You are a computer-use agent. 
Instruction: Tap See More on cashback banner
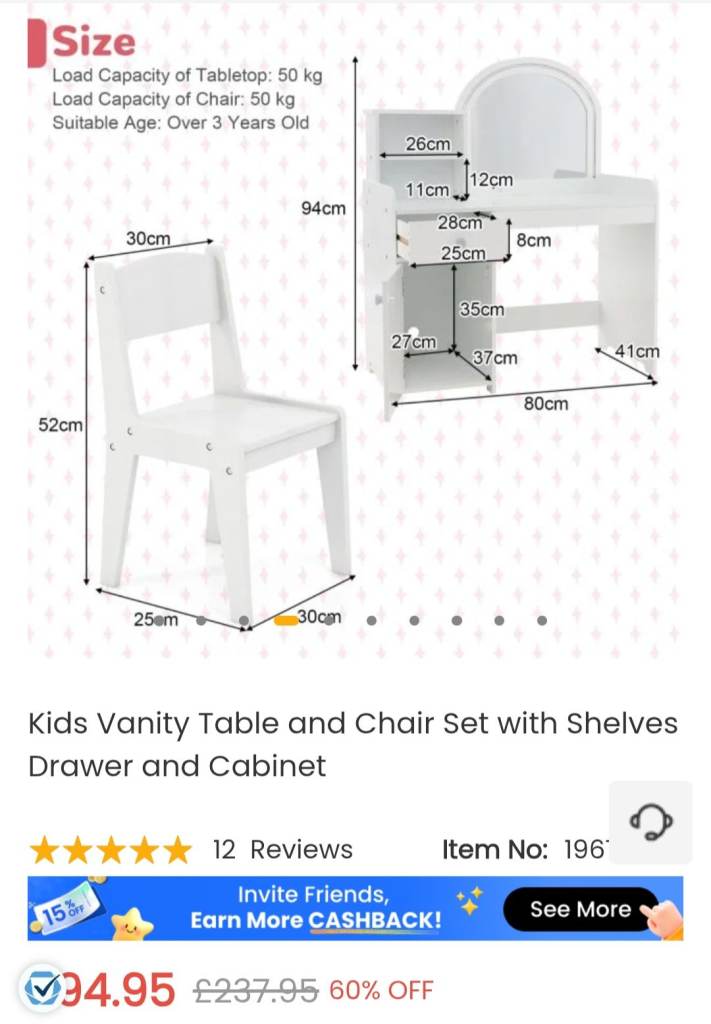point(581,909)
